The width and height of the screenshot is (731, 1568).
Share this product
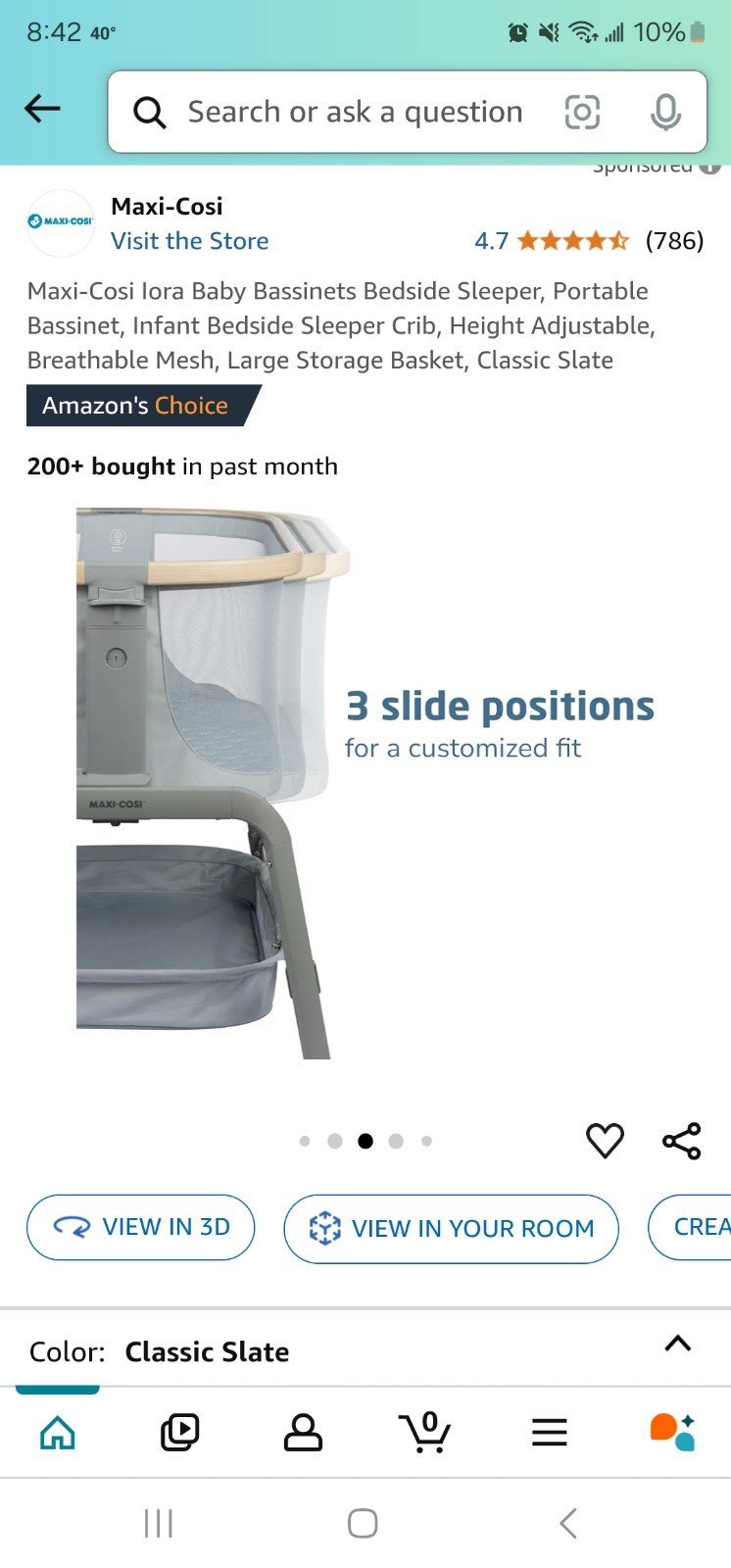[x=682, y=1141]
